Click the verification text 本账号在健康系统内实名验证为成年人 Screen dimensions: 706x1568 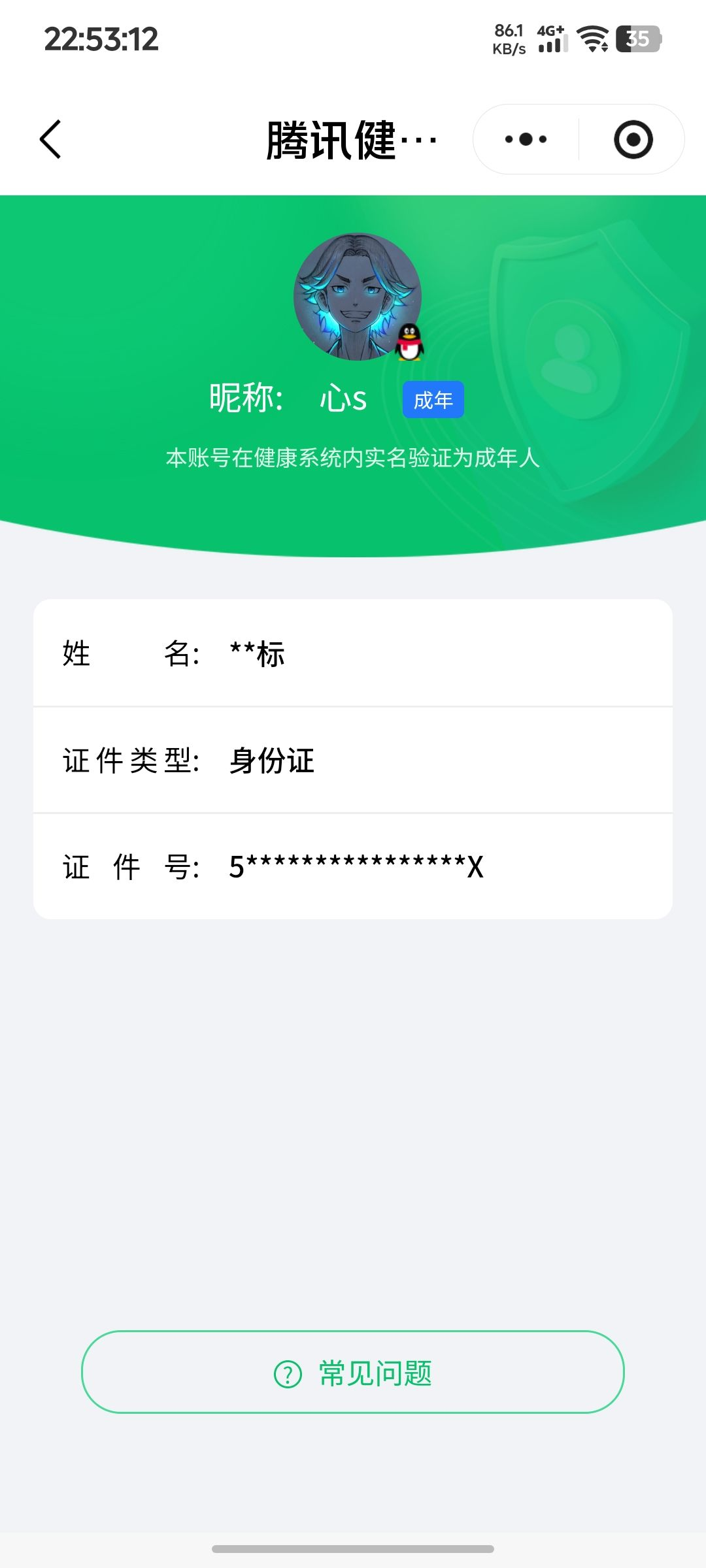353,459
